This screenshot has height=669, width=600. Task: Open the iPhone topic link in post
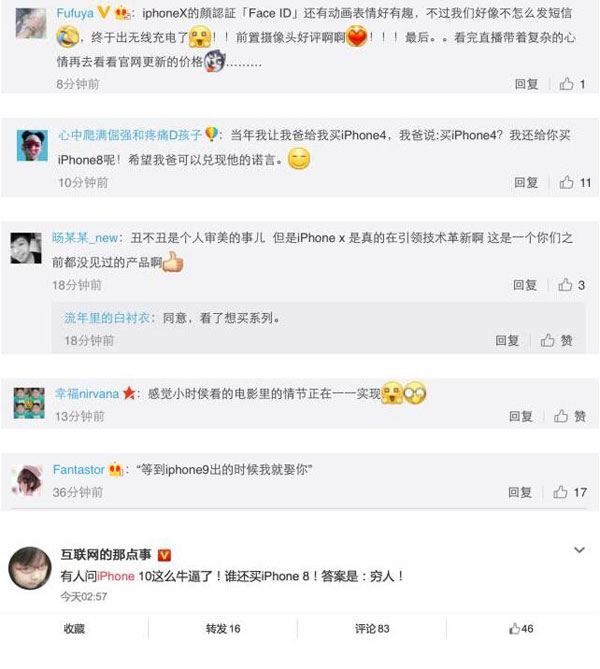point(115,576)
